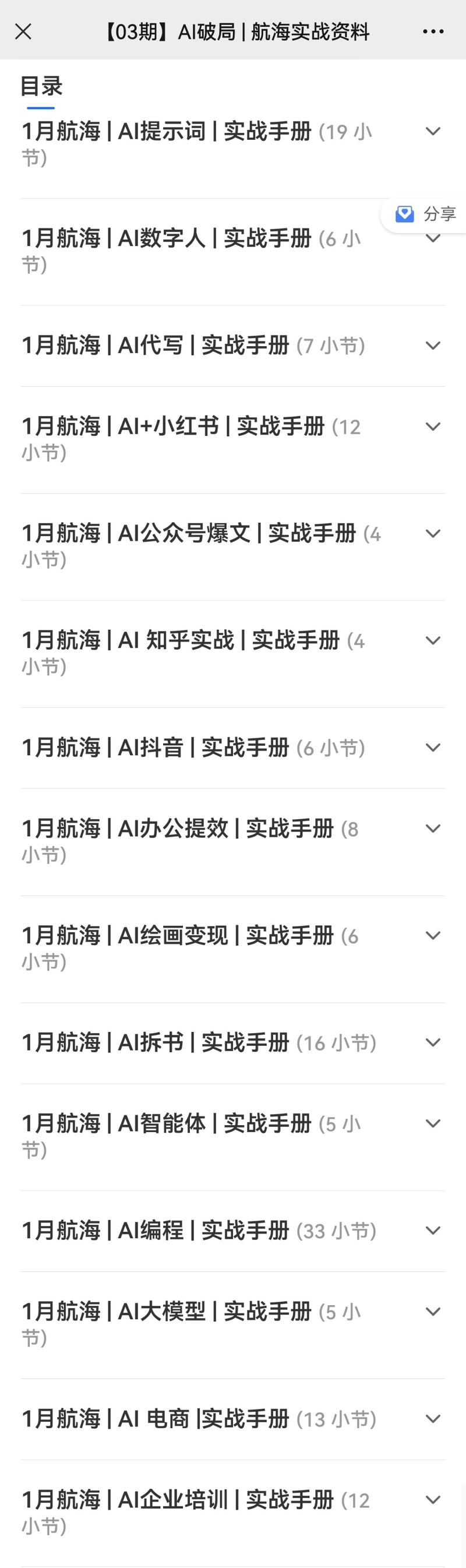The image size is (466, 1568).
Task: Expand the AI拆书 实战手册 section
Action: tap(433, 1042)
